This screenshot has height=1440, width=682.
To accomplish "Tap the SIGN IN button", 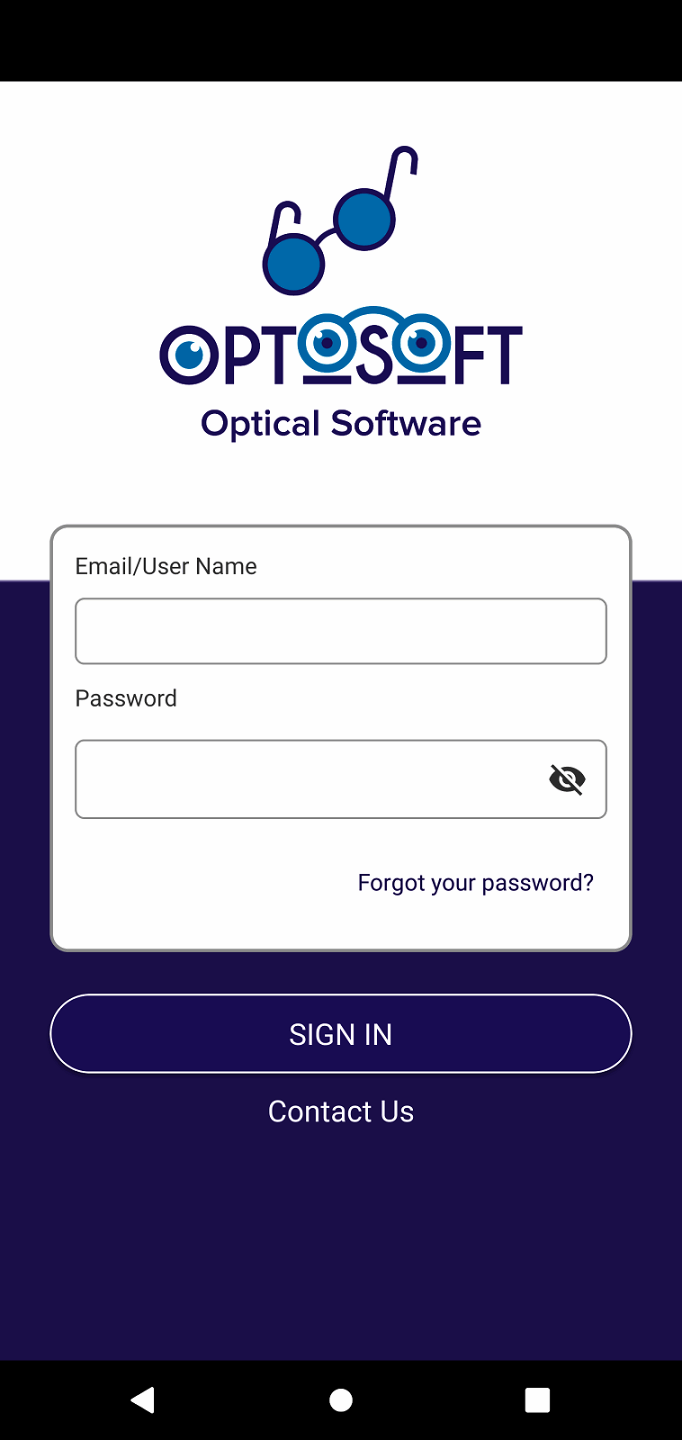I will 340,1034.
